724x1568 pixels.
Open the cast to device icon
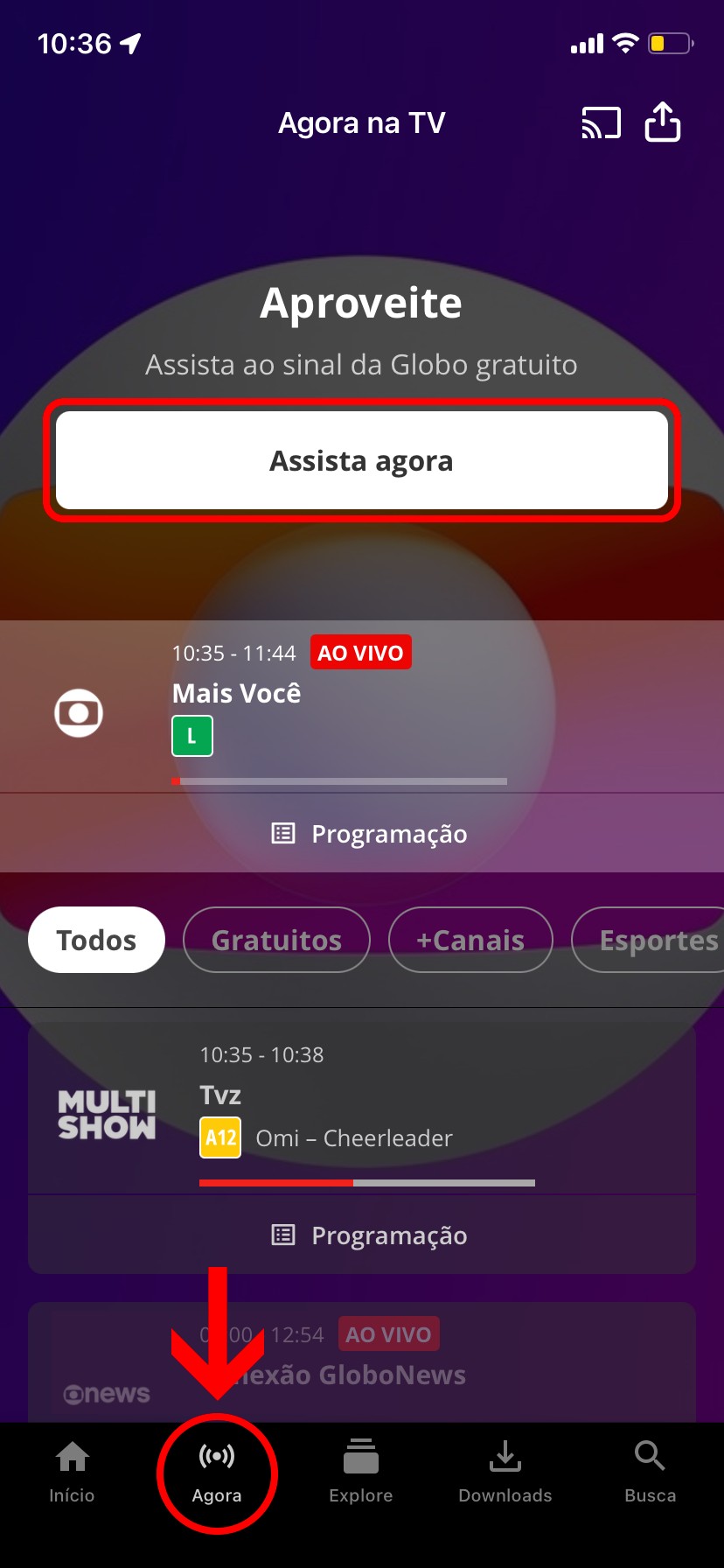[601, 123]
